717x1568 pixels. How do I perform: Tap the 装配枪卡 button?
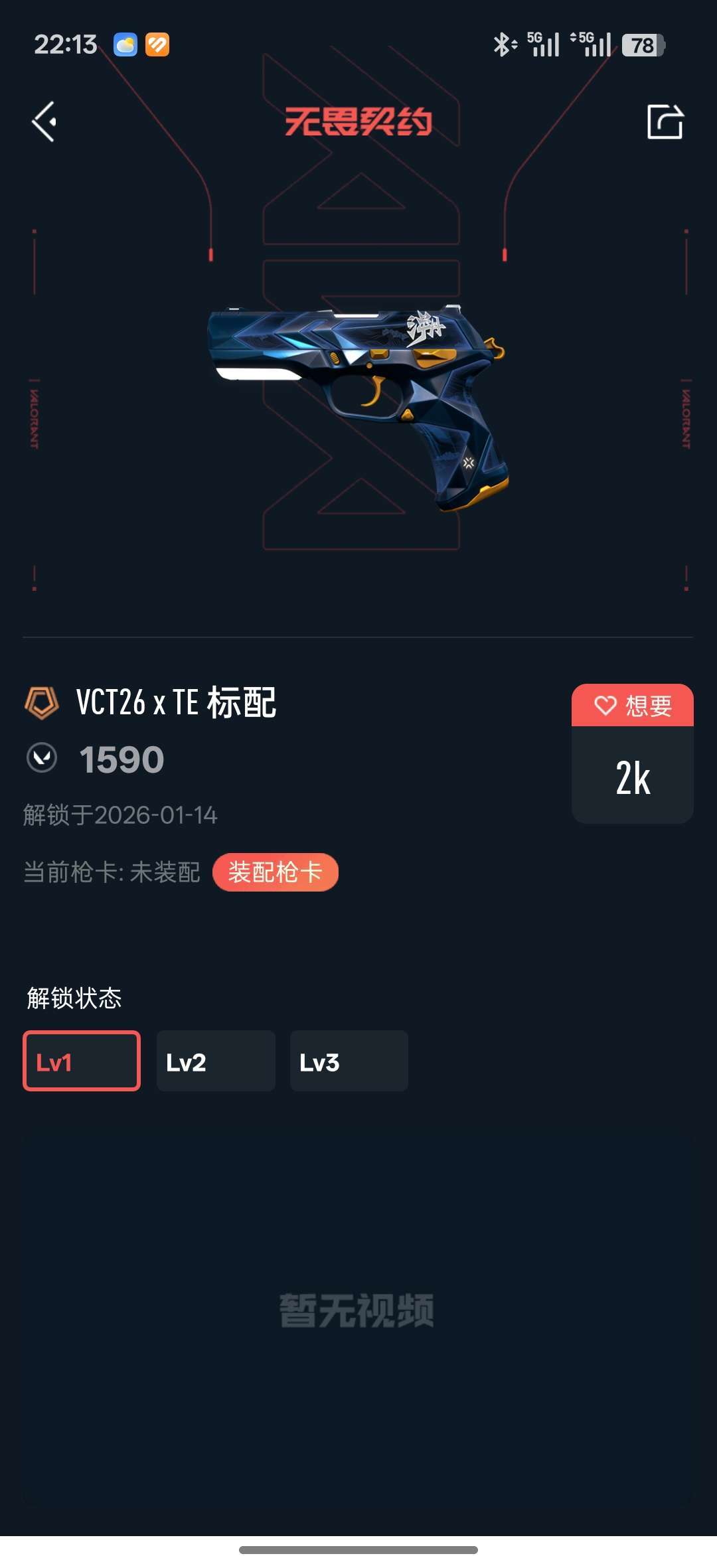click(275, 872)
